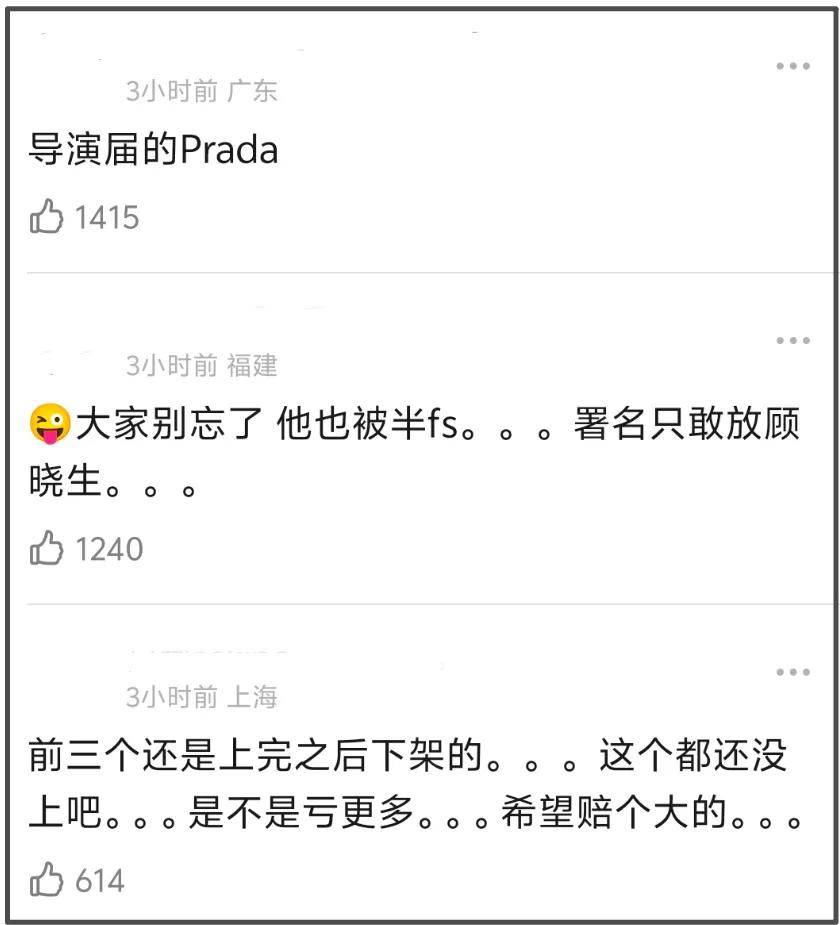Open overflow menu on the 福建 comment

coord(792,341)
